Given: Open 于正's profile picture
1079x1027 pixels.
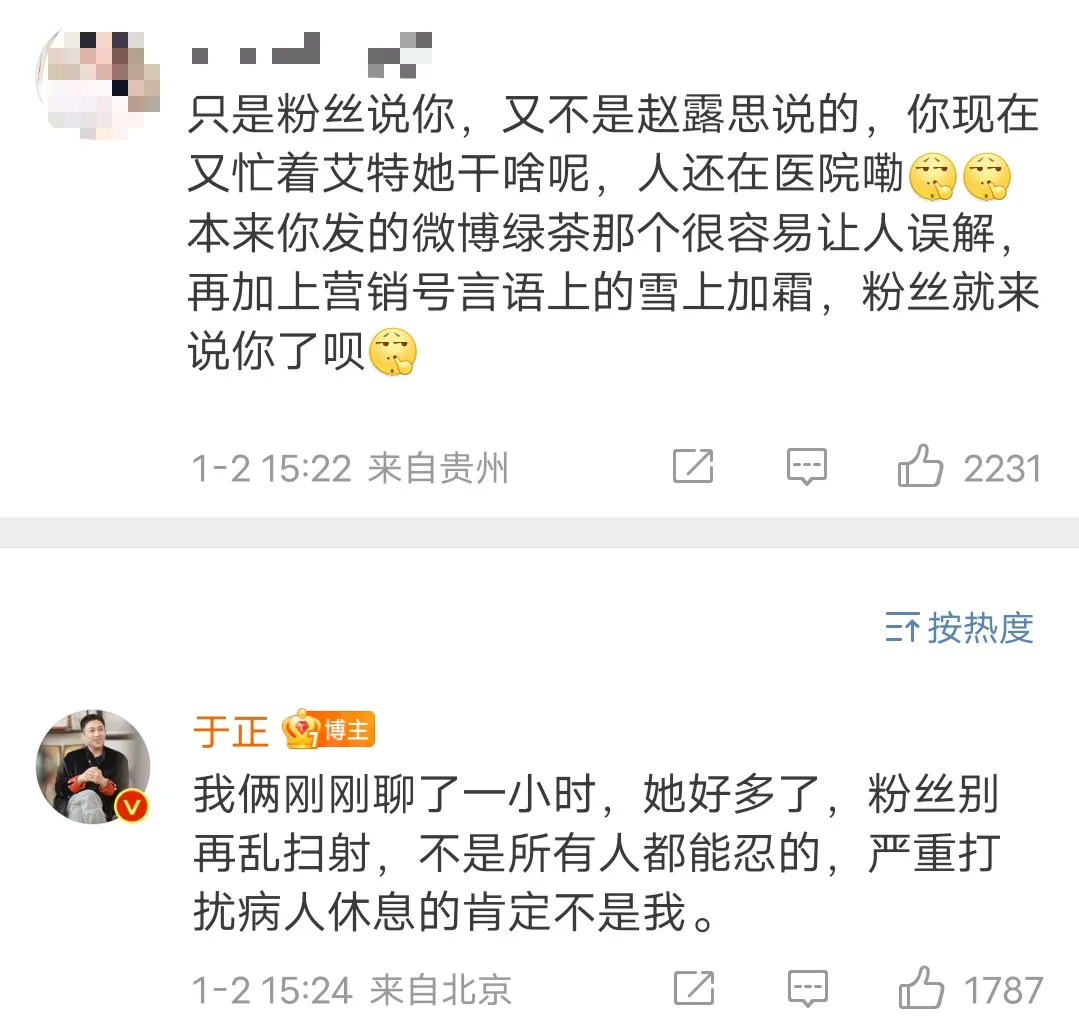Looking at the screenshot, I should coord(94,767).
